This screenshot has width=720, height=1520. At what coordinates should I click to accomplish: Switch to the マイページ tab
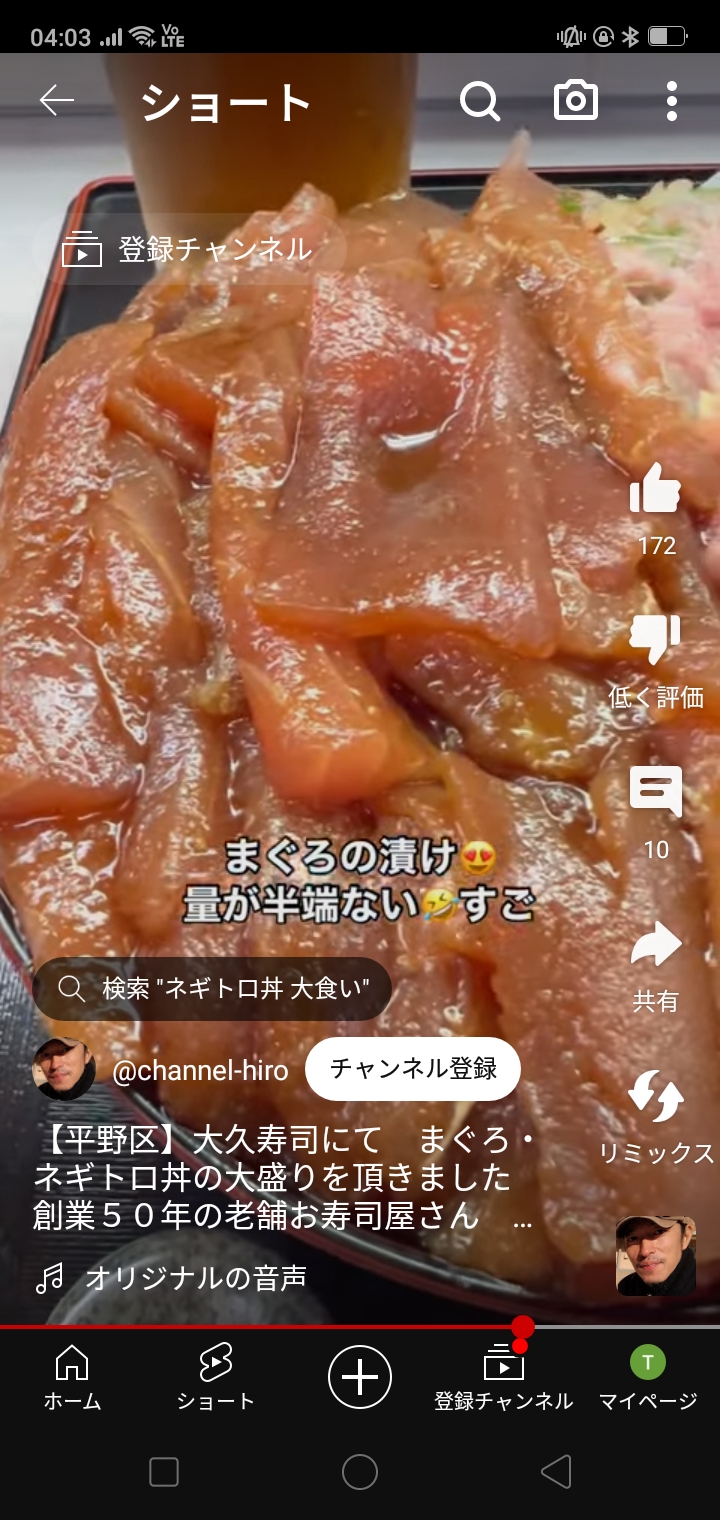tap(648, 1377)
